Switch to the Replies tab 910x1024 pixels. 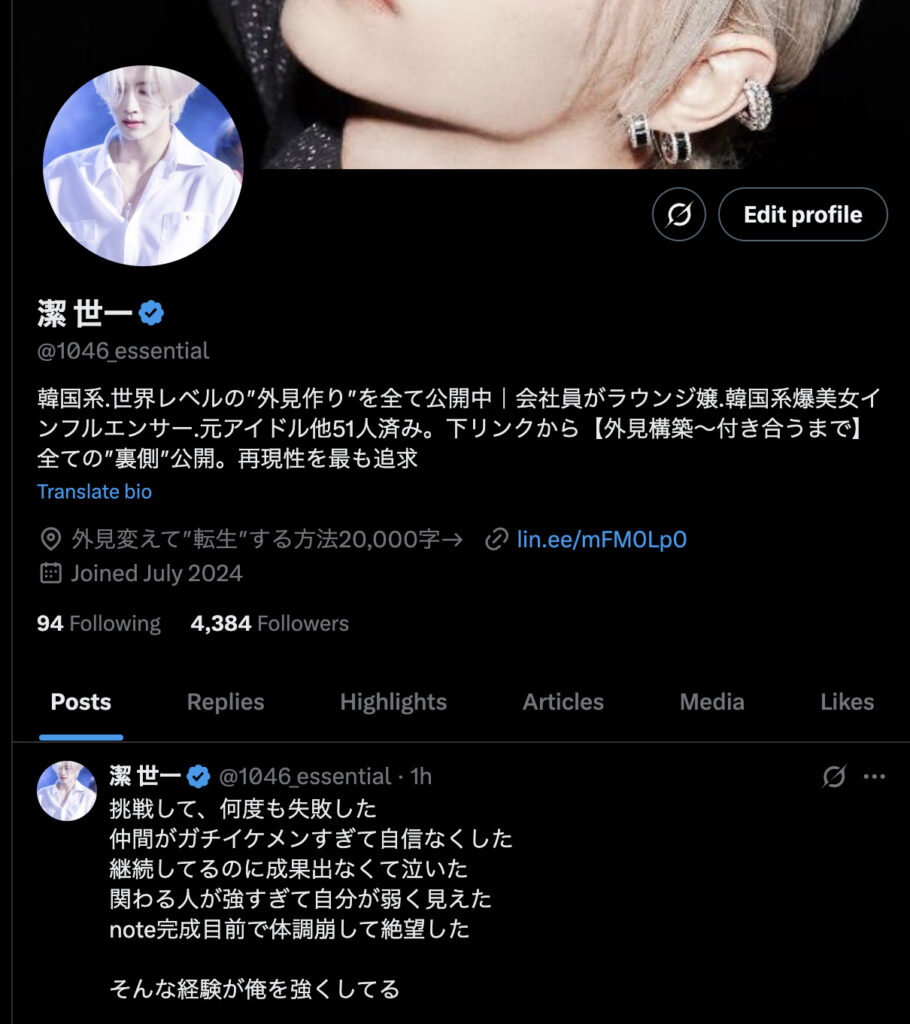(x=225, y=702)
